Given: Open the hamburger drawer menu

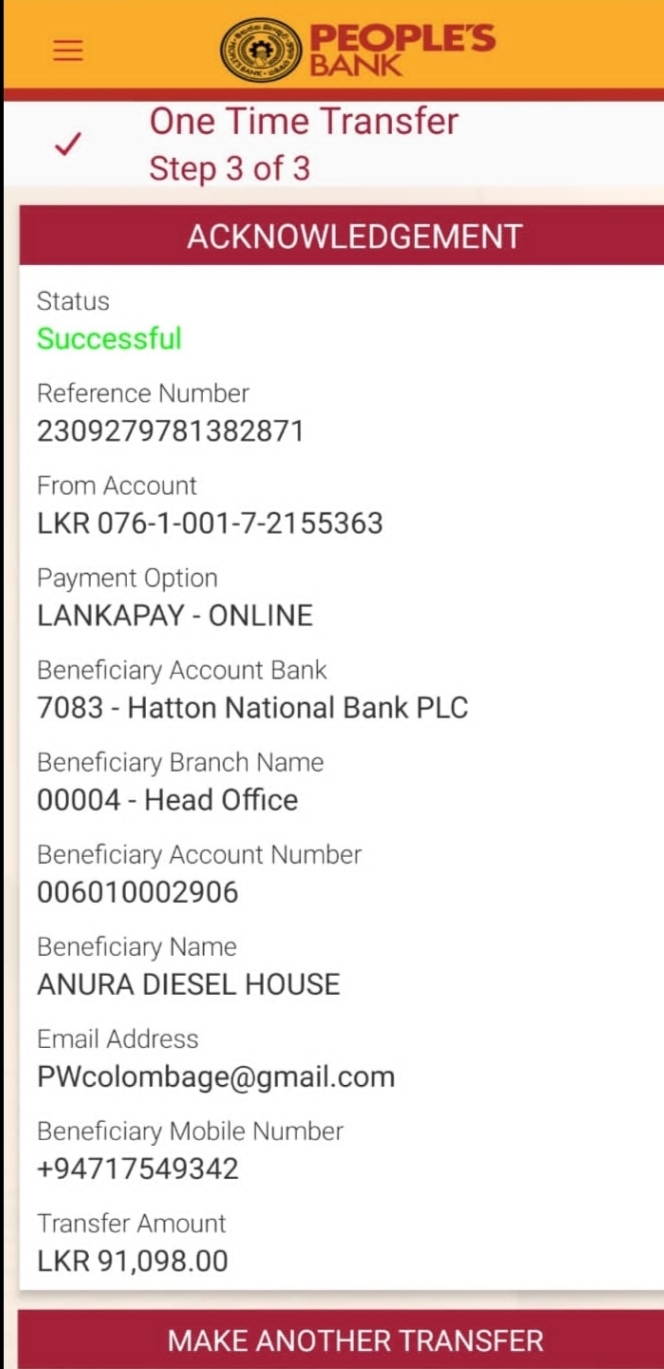Looking at the screenshot, I should (68, 50).
